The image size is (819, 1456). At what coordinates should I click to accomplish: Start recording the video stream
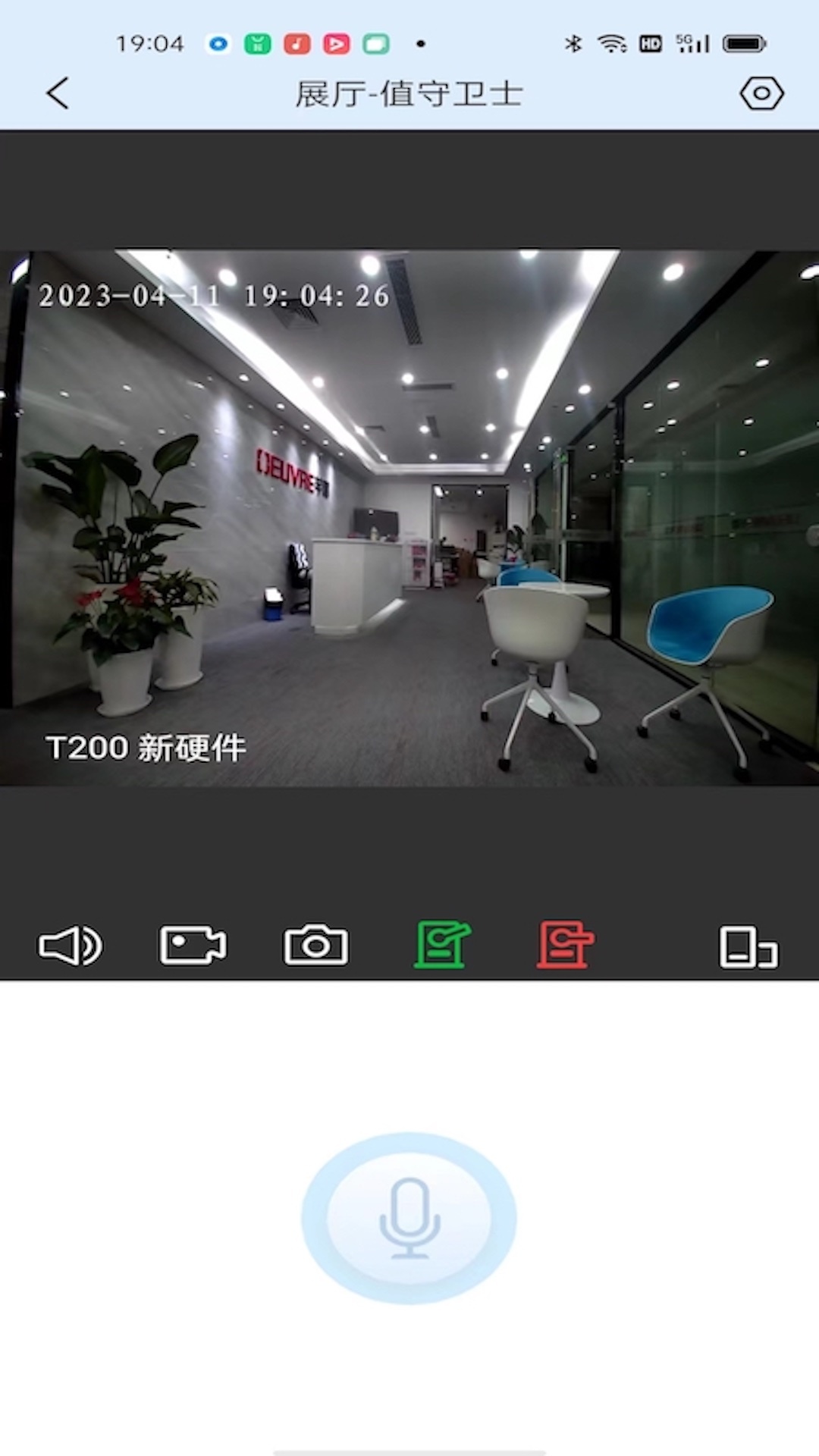(x=192, y=946)
